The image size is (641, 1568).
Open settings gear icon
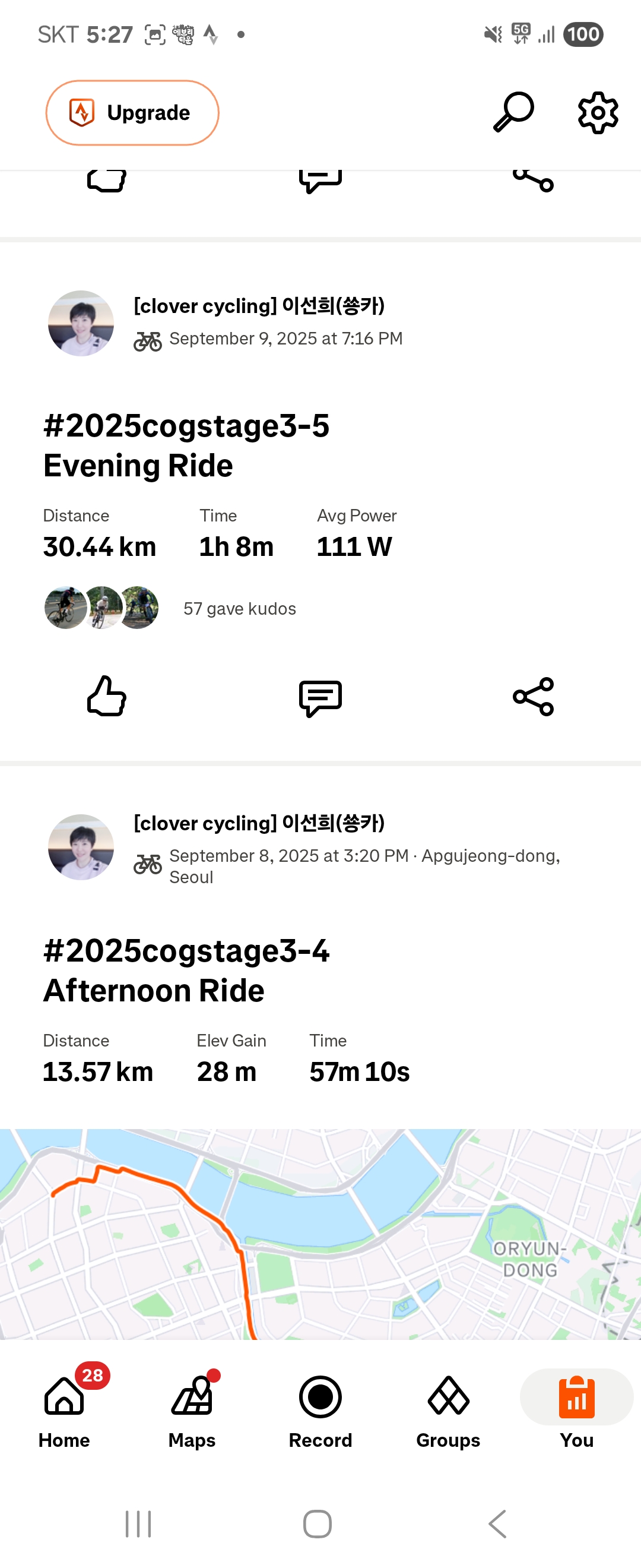(597, 113)
